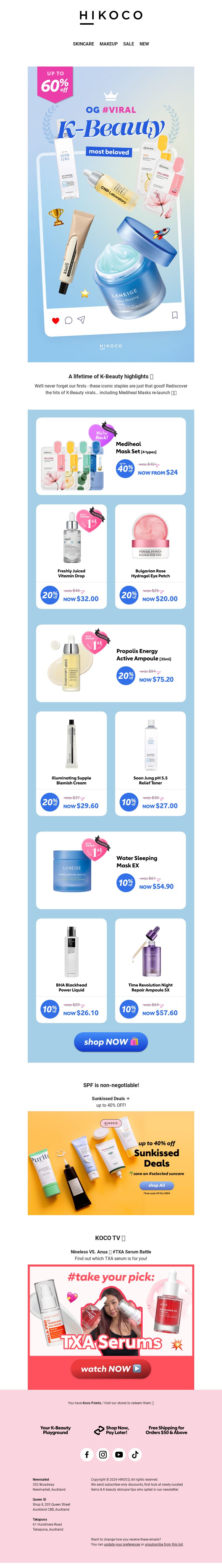Viewport: 222px width, 1568px height.
Task: Go to the SALE section
Action: coord(129,44)
